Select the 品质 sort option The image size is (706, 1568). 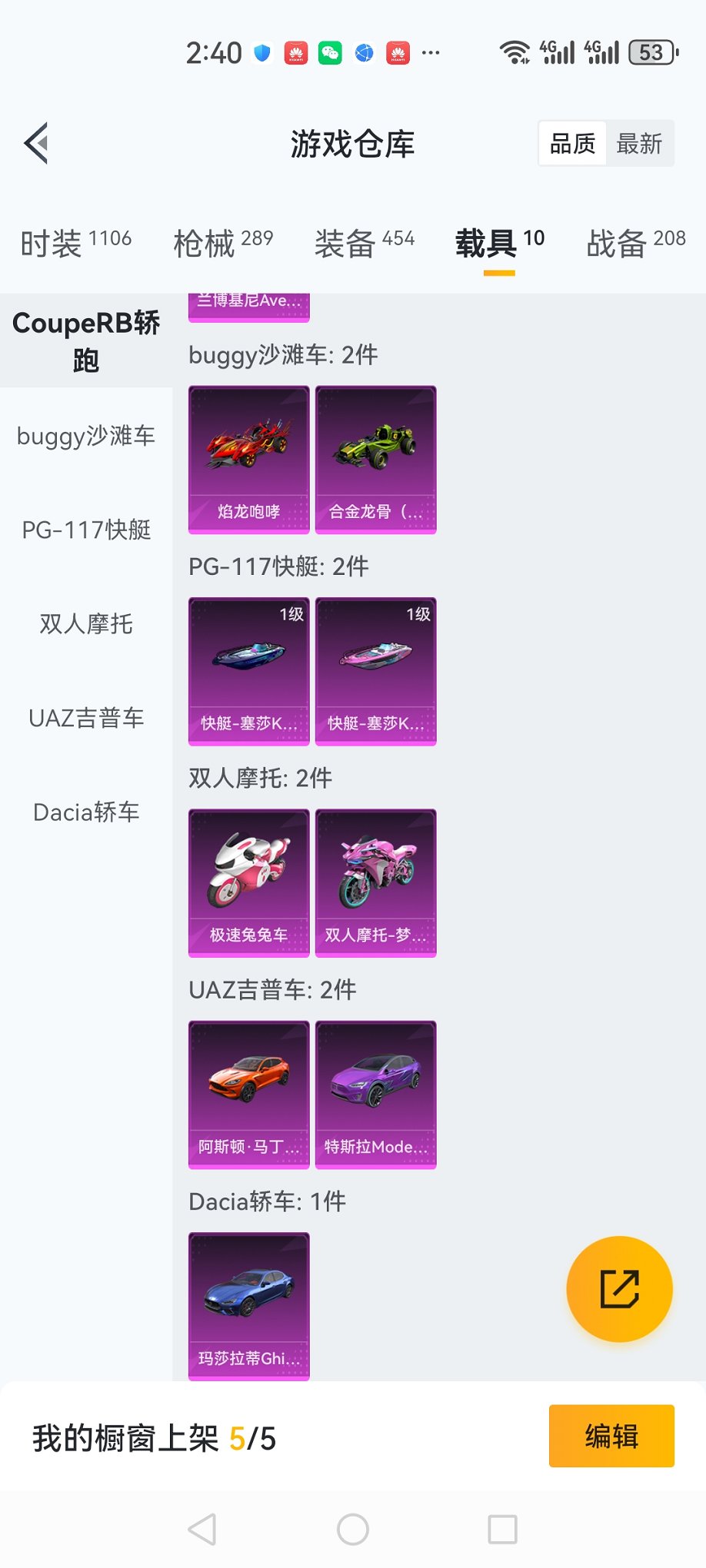point(571,144)
